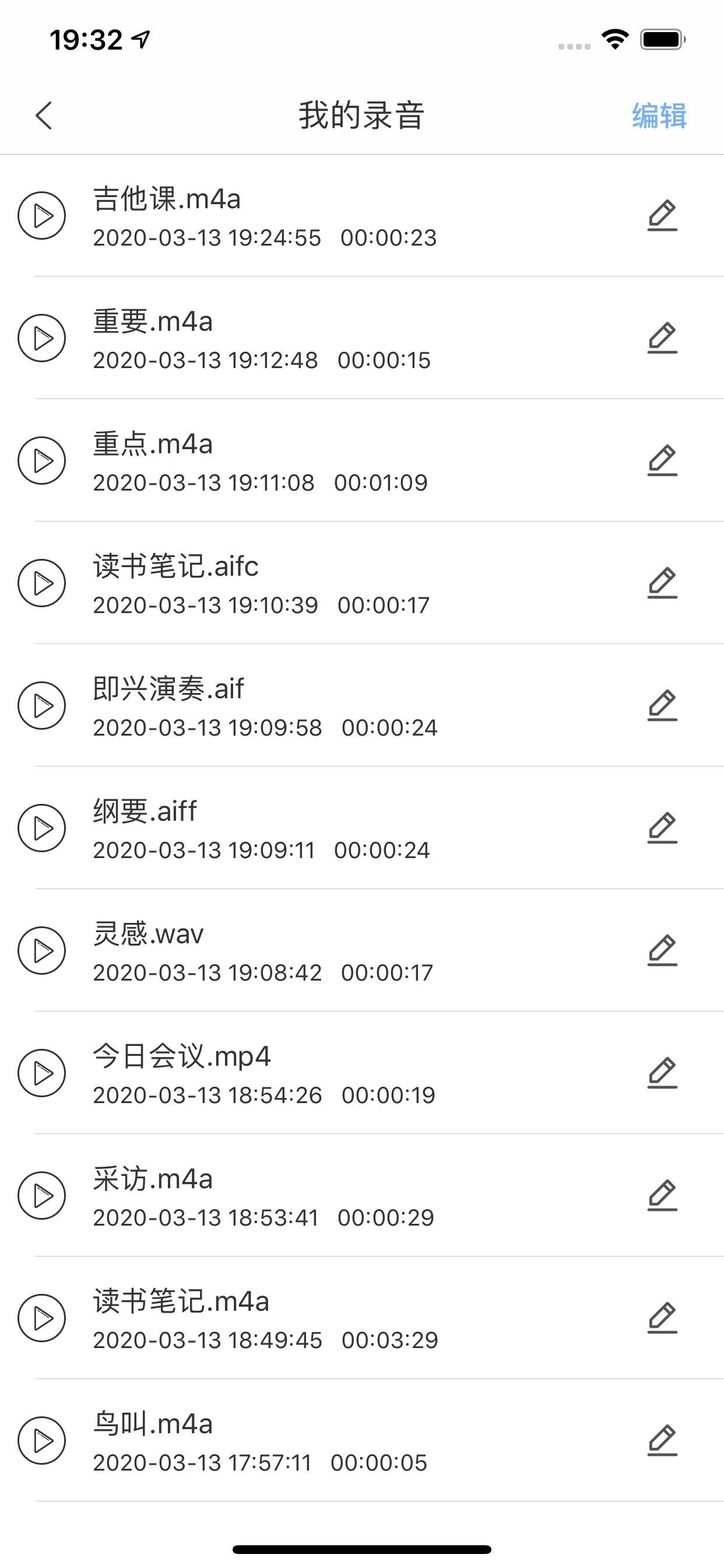Play the 吉他课.m4a recording
The width and height of the screenshot is (724, 1568).
(41, 215)
